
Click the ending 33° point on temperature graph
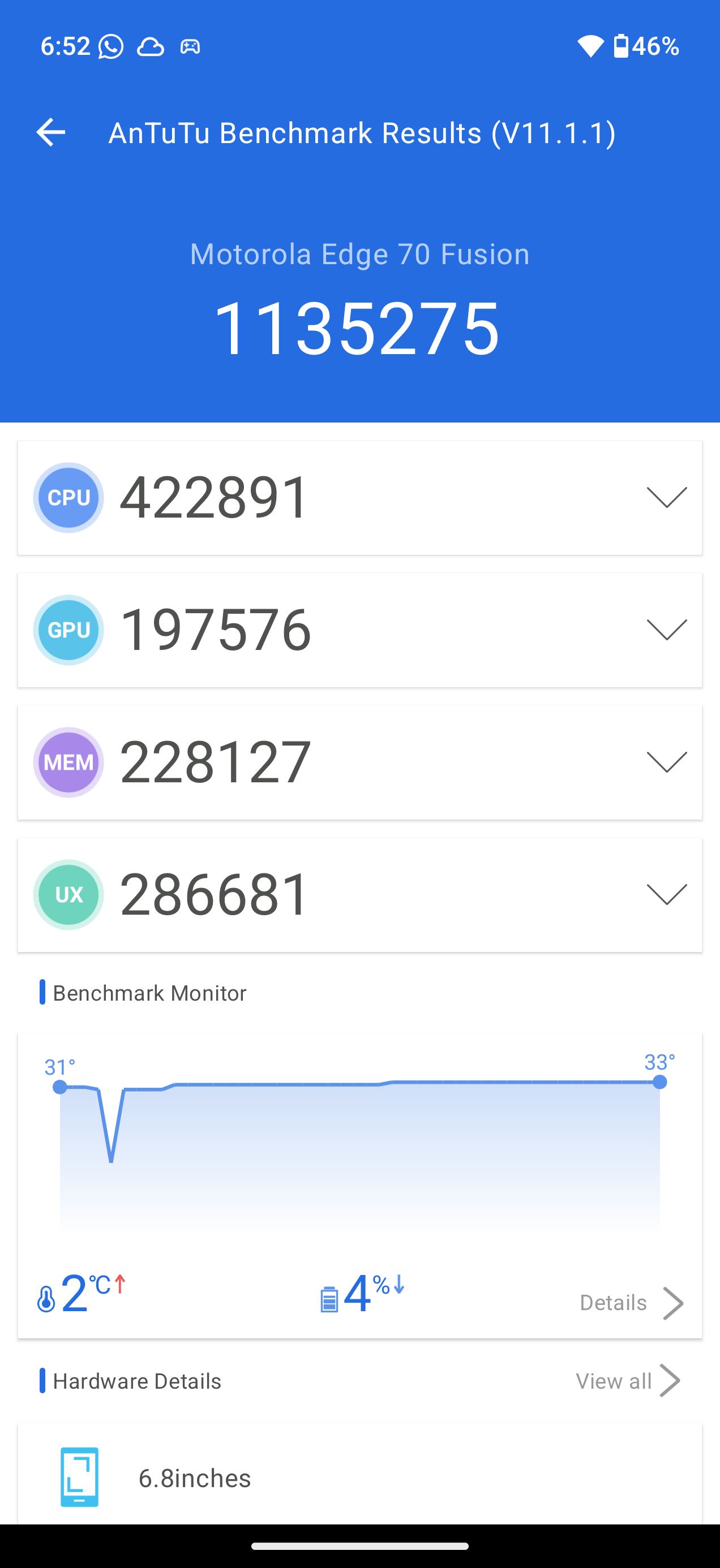pyautogui.click(x=661, y=1082)
